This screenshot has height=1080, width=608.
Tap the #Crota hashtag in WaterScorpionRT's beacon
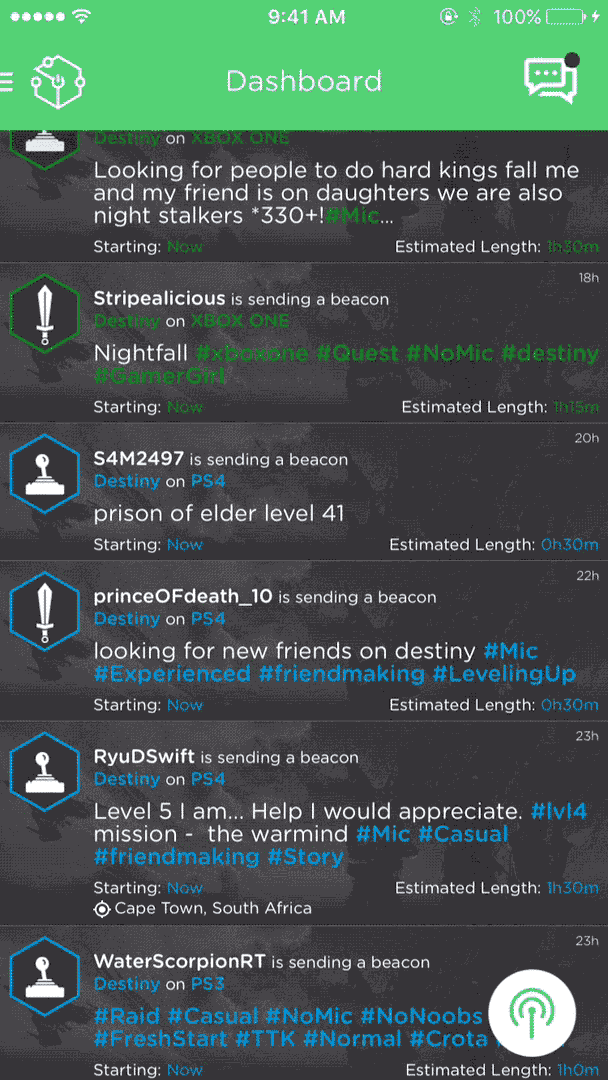pyautogui.click(x=448, y=1039)
